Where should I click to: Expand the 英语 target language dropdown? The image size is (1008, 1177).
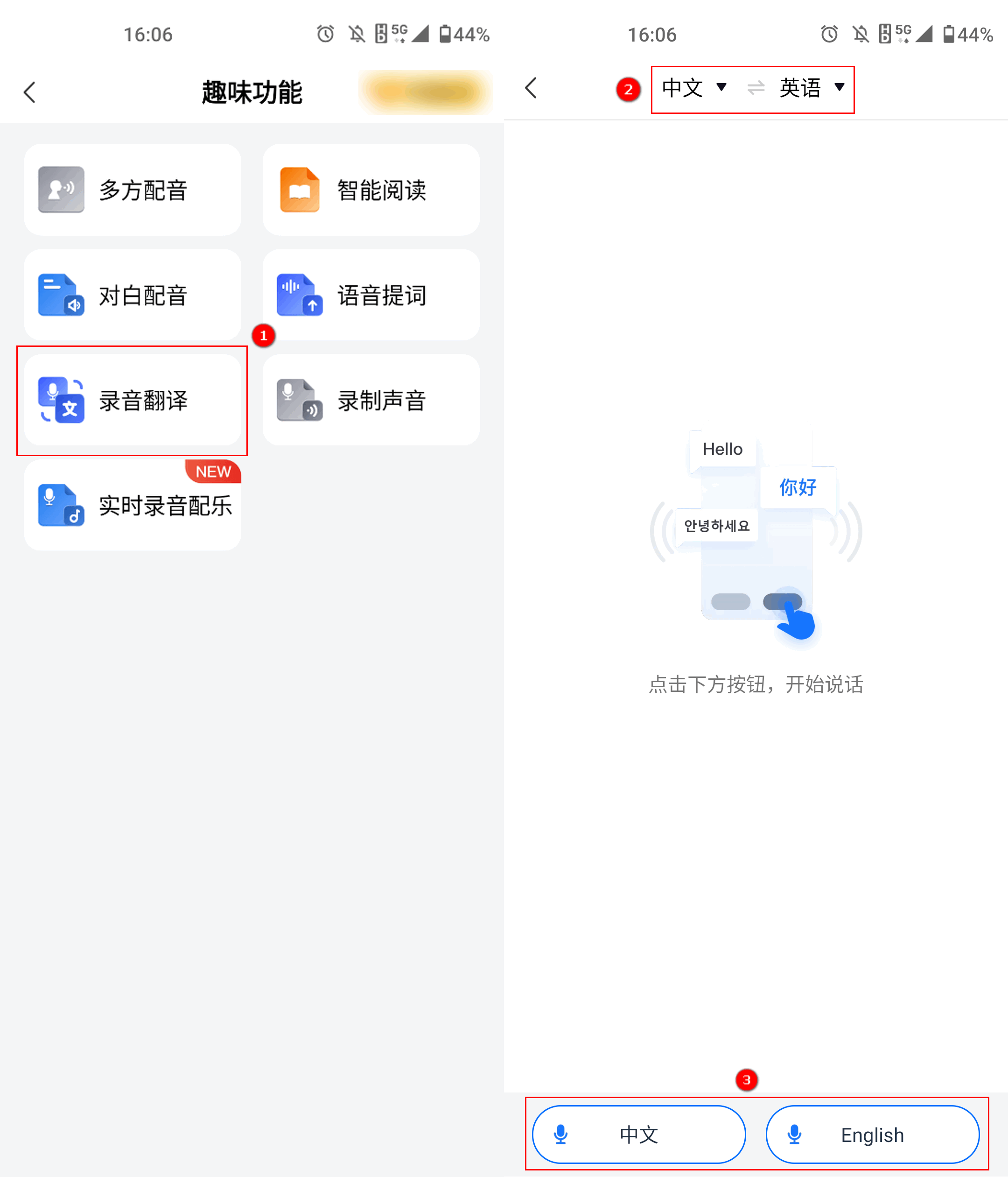812,88
